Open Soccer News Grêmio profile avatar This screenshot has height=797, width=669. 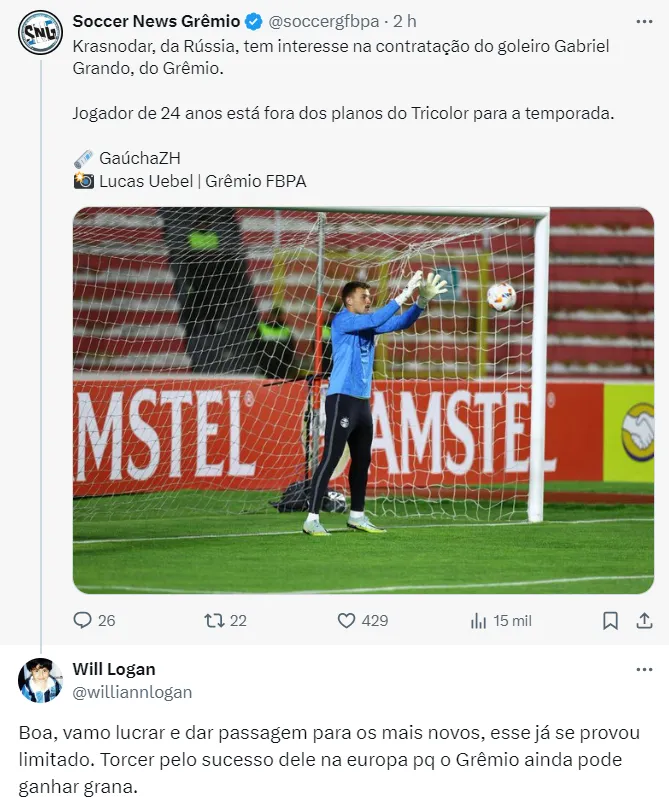coord(40,32)
